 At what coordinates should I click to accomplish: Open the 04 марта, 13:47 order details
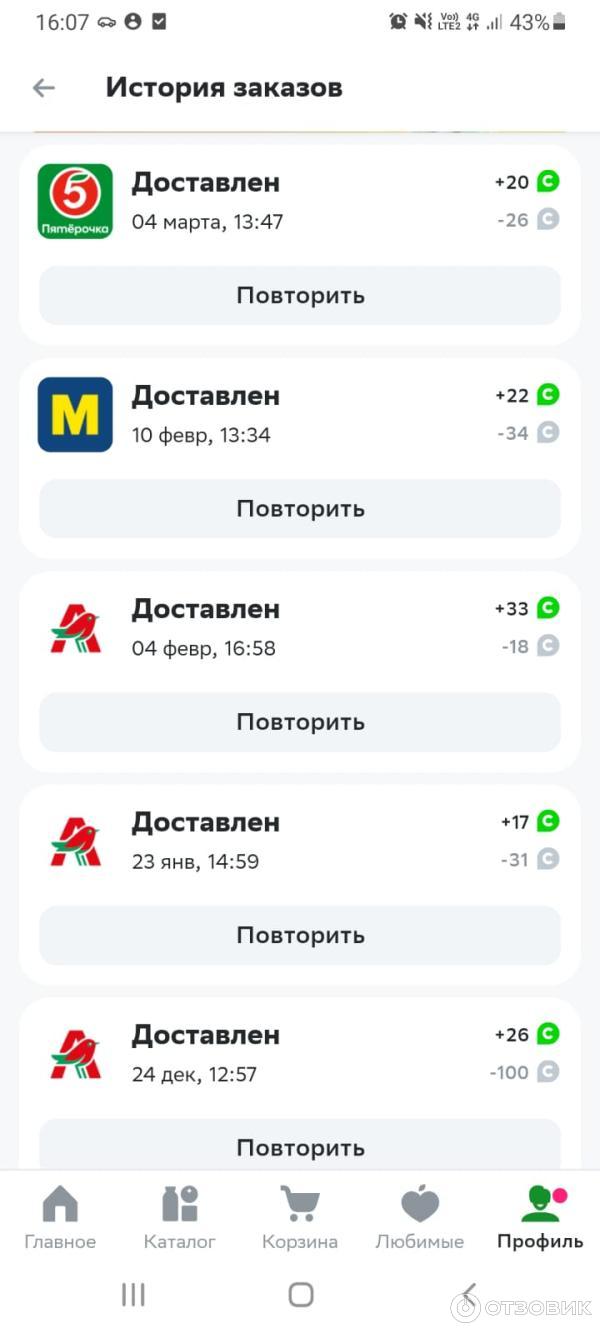pos(300,201)
